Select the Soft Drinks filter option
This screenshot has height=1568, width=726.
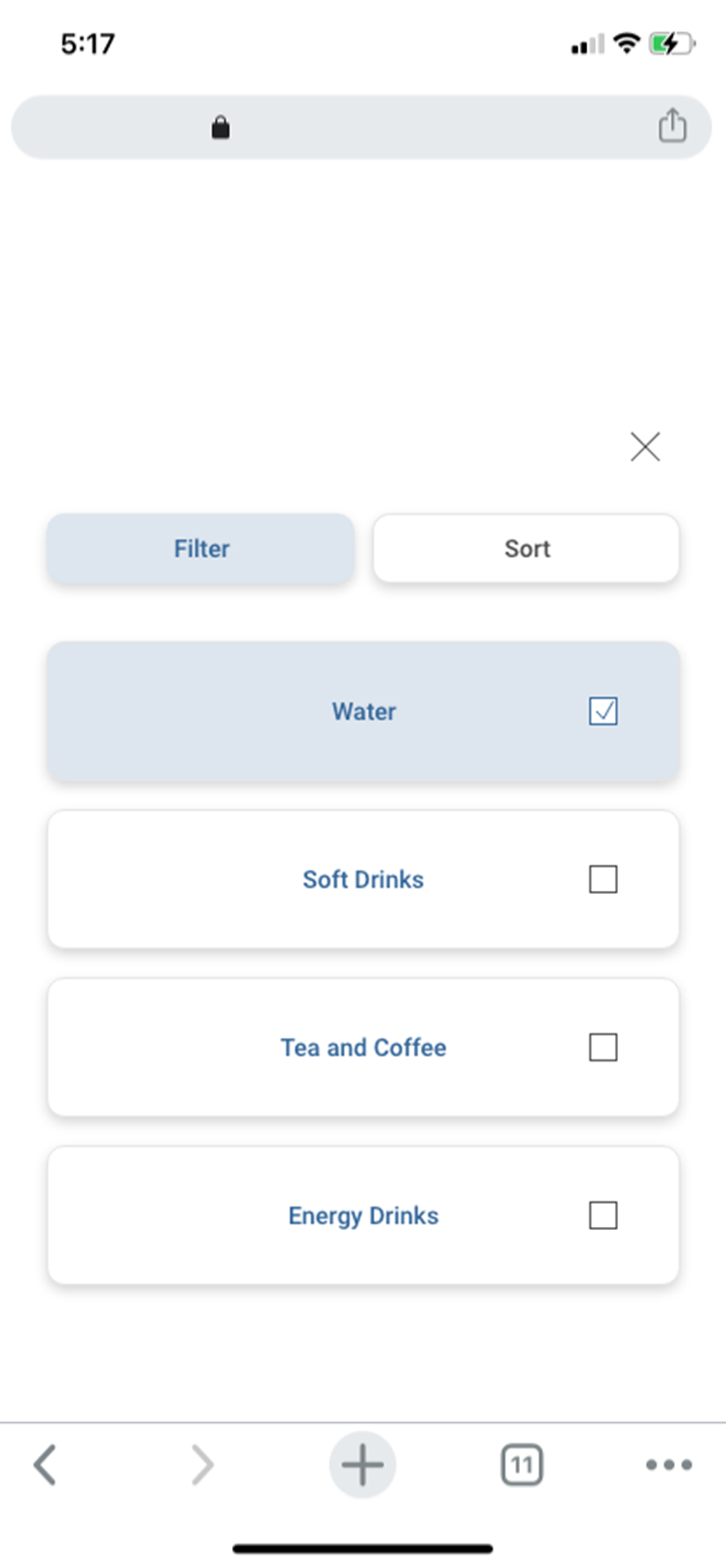coord(363,879)
